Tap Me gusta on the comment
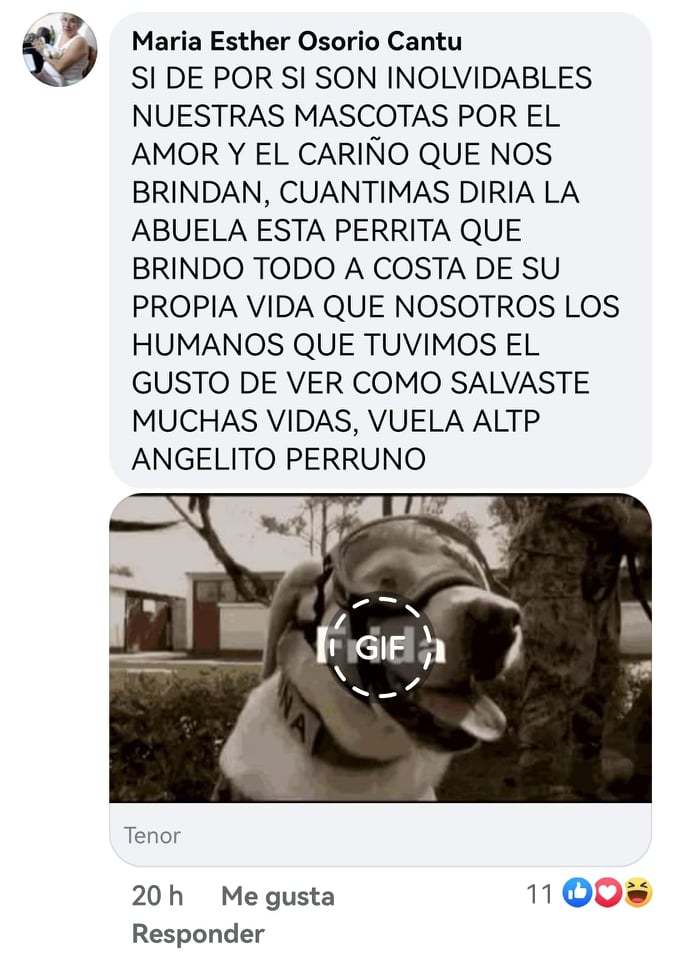This screenshot has width=675, height=959. [277, 896]
